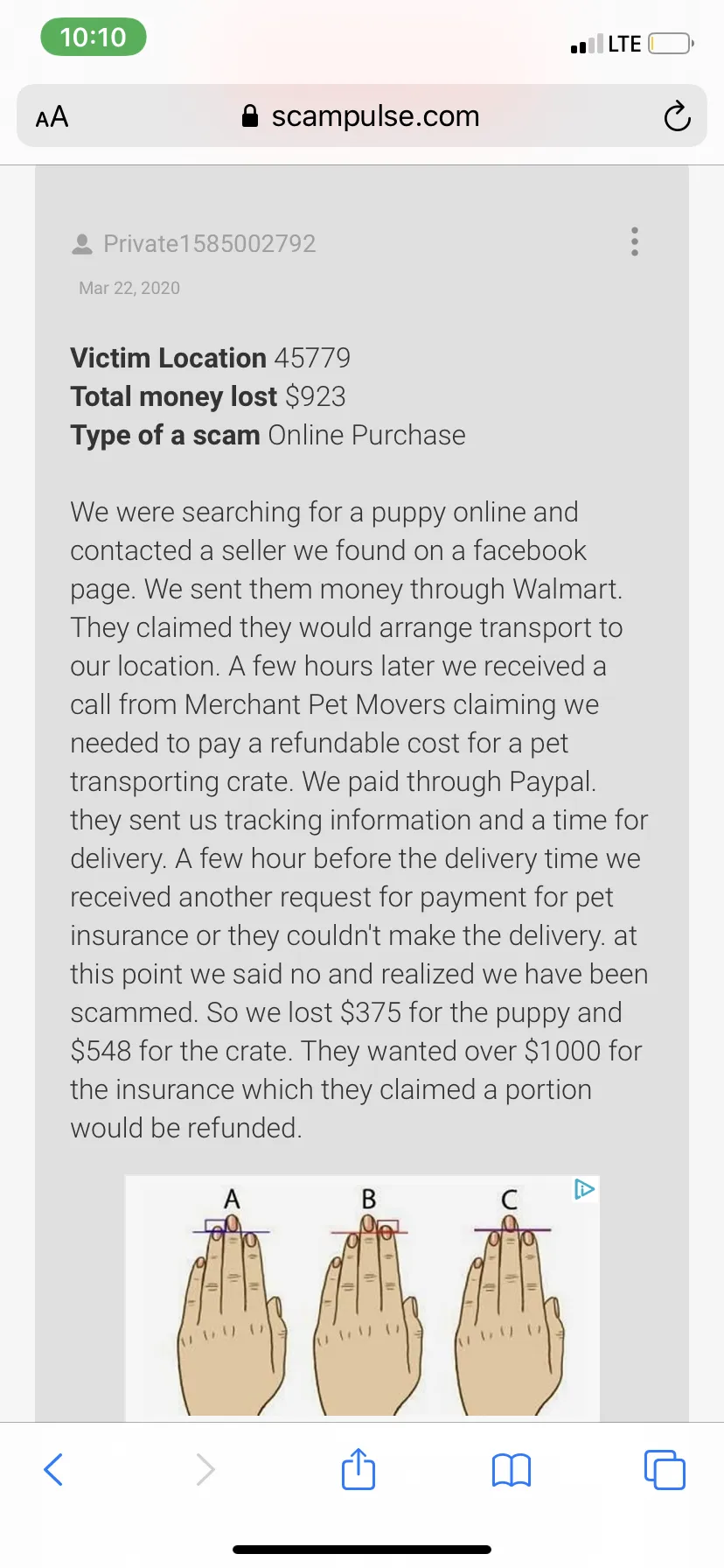Image resolution: width=724 pixels, height=1568 pixels.
Task: Open the three-dot menu on the report
Action: 635,241
